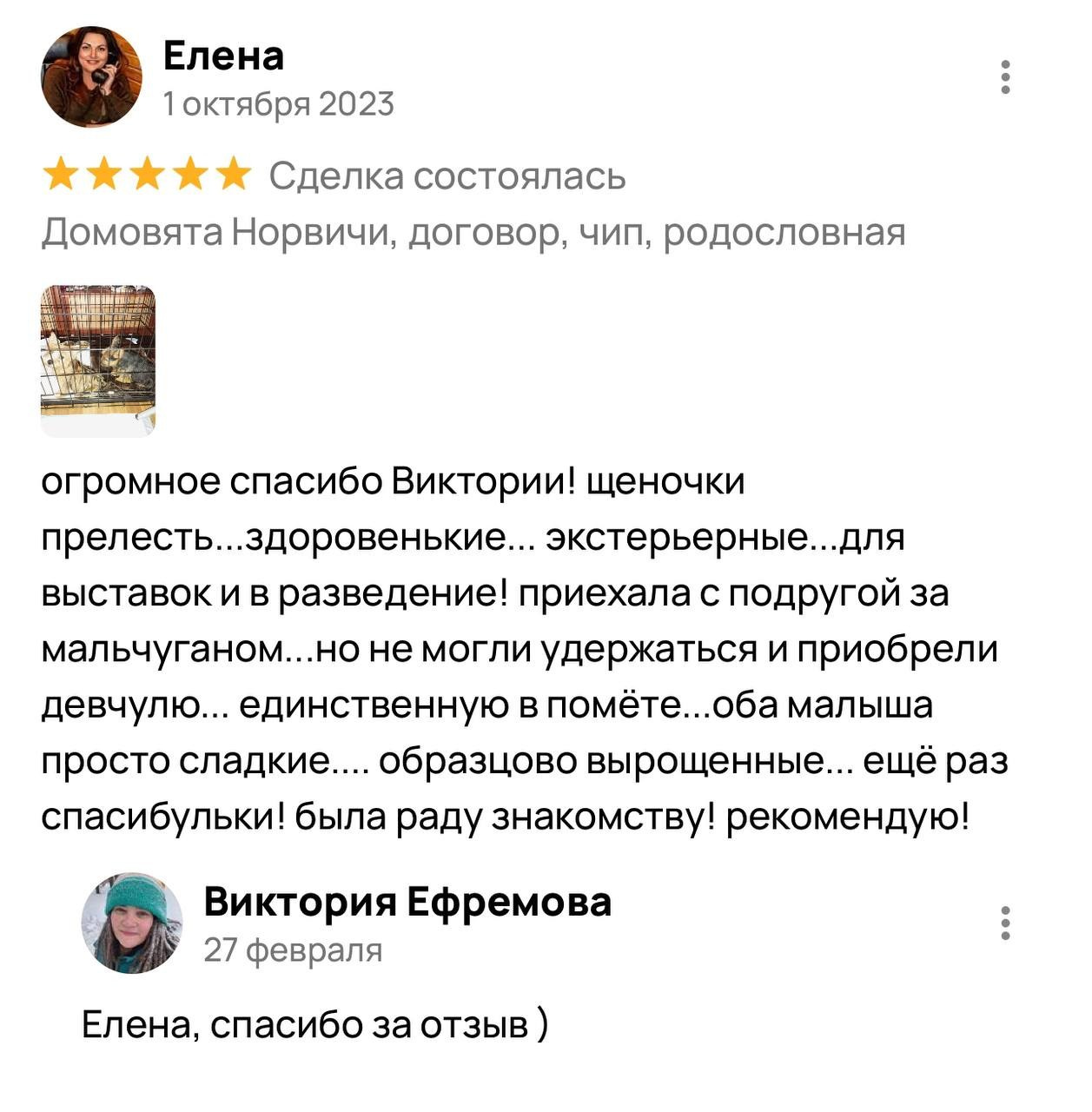The height and width of the screenshot is (1112, 1092).
Task: Click the second star of the review rating
Action: click(106, 175)
